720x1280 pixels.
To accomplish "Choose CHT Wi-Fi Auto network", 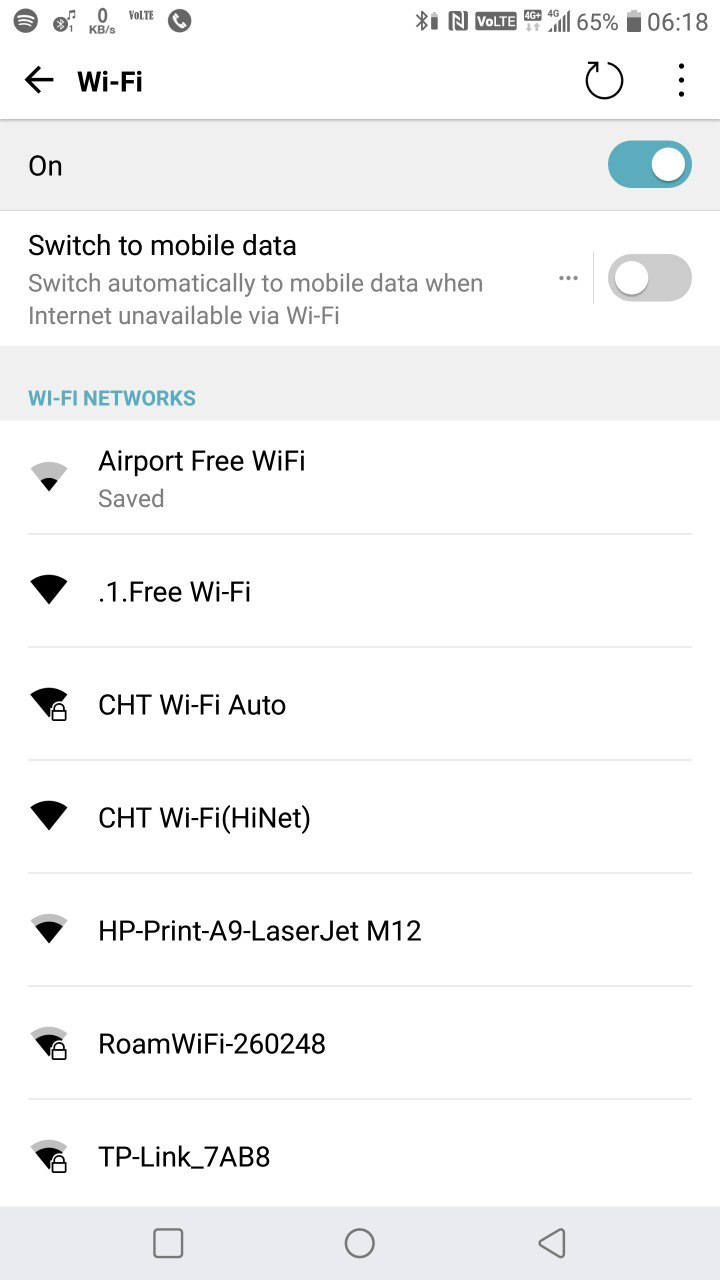I will coord(192,704).
